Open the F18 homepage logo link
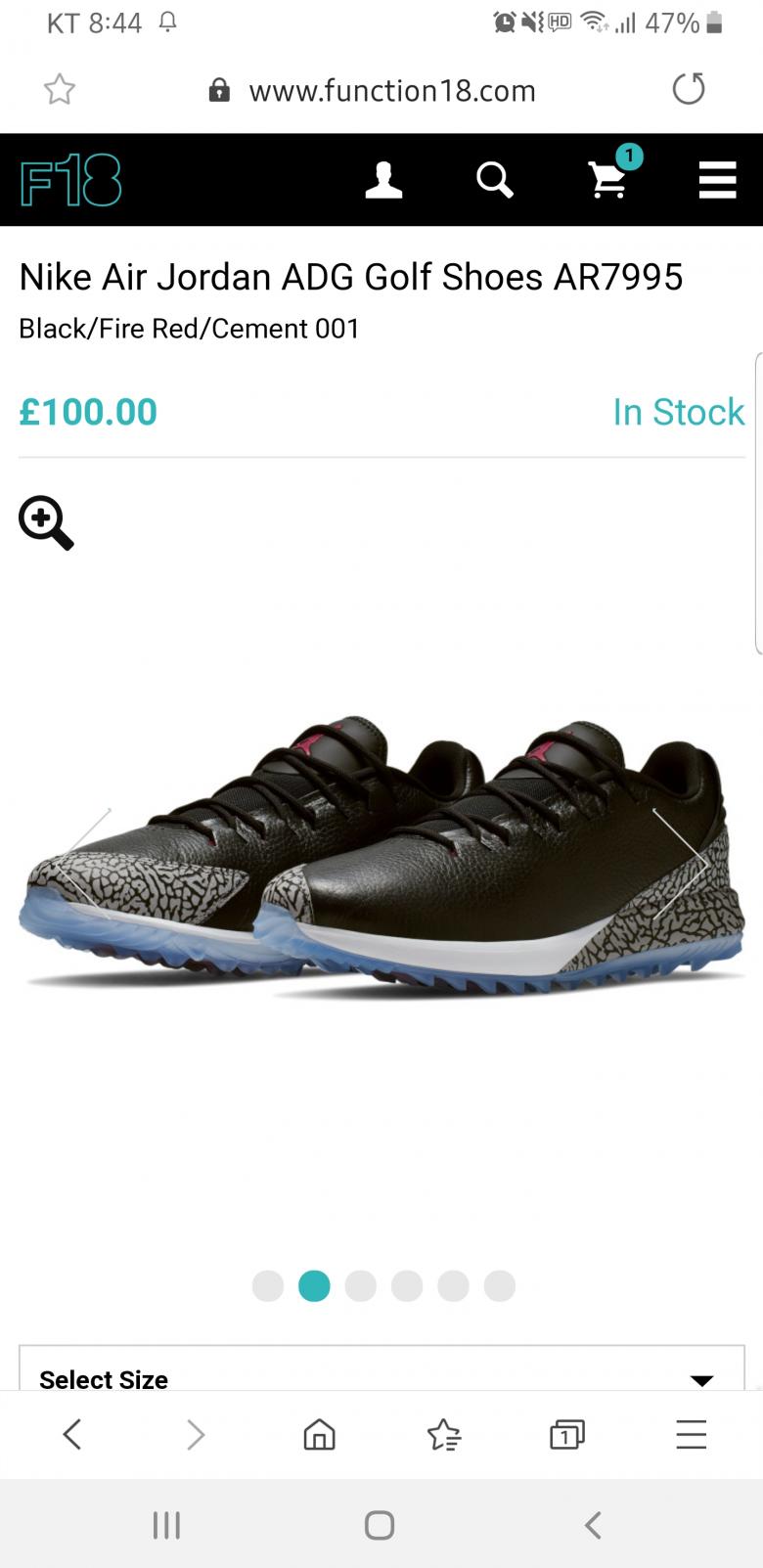Viewport: 763px width, 1568px height. (x=70, y=181)
